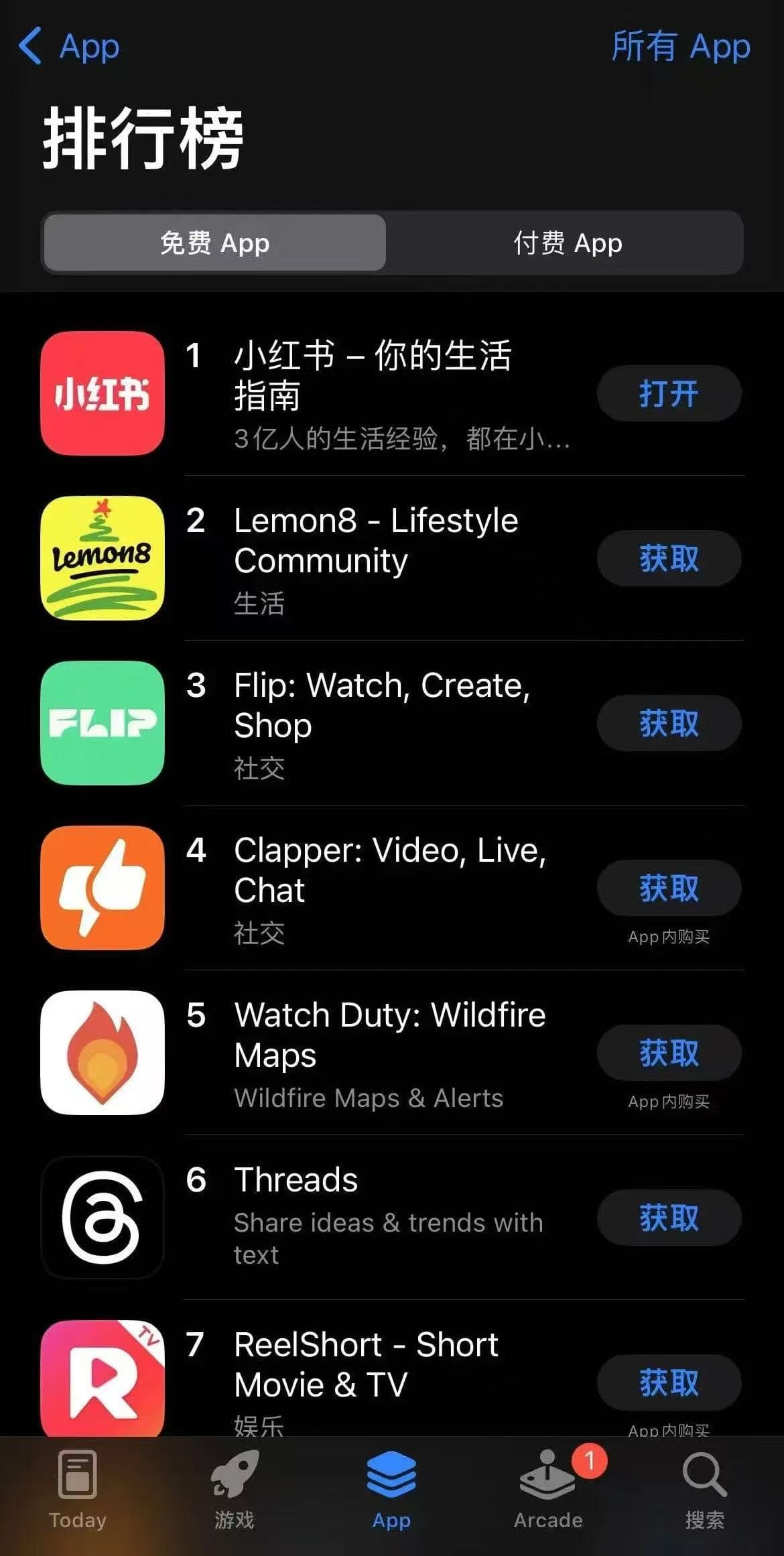Screen dimensions: 784x1556
Task: Get the Lemon8 app
Action: (x=669, y=558)
